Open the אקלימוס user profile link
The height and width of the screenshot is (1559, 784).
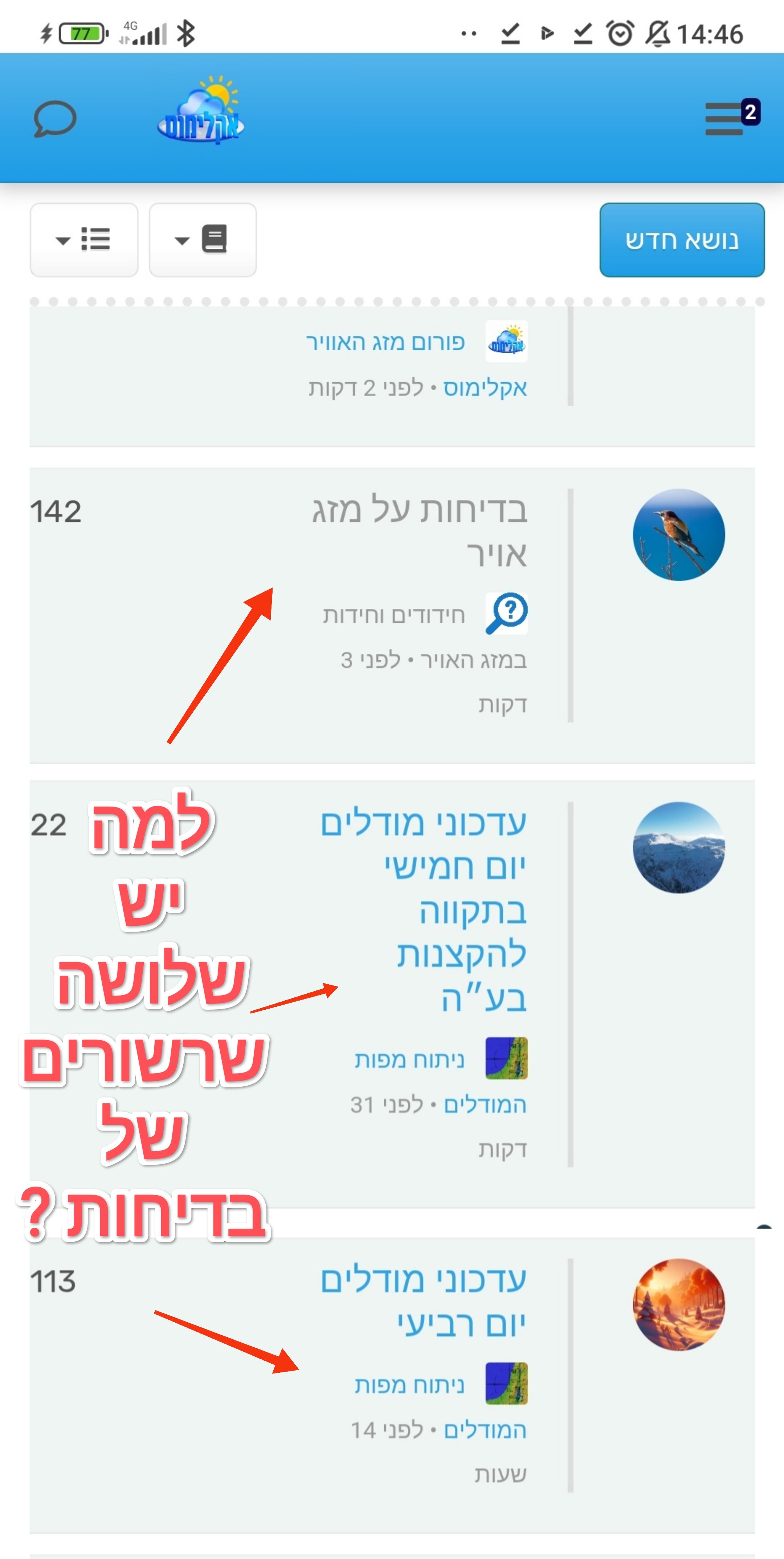point(485,388)
